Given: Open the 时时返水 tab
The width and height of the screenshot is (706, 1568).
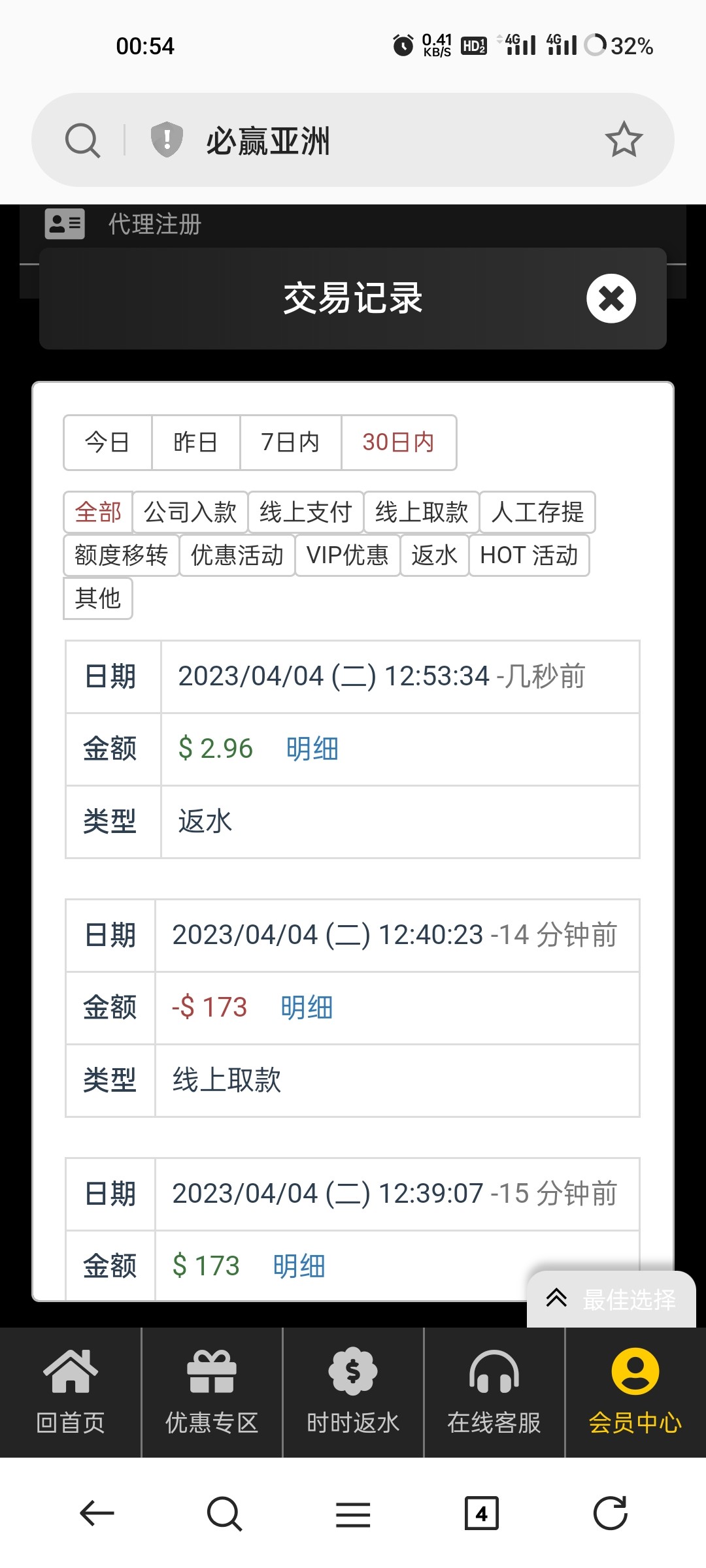Looking at the screenshot, I should click(x=353, y=1392).
